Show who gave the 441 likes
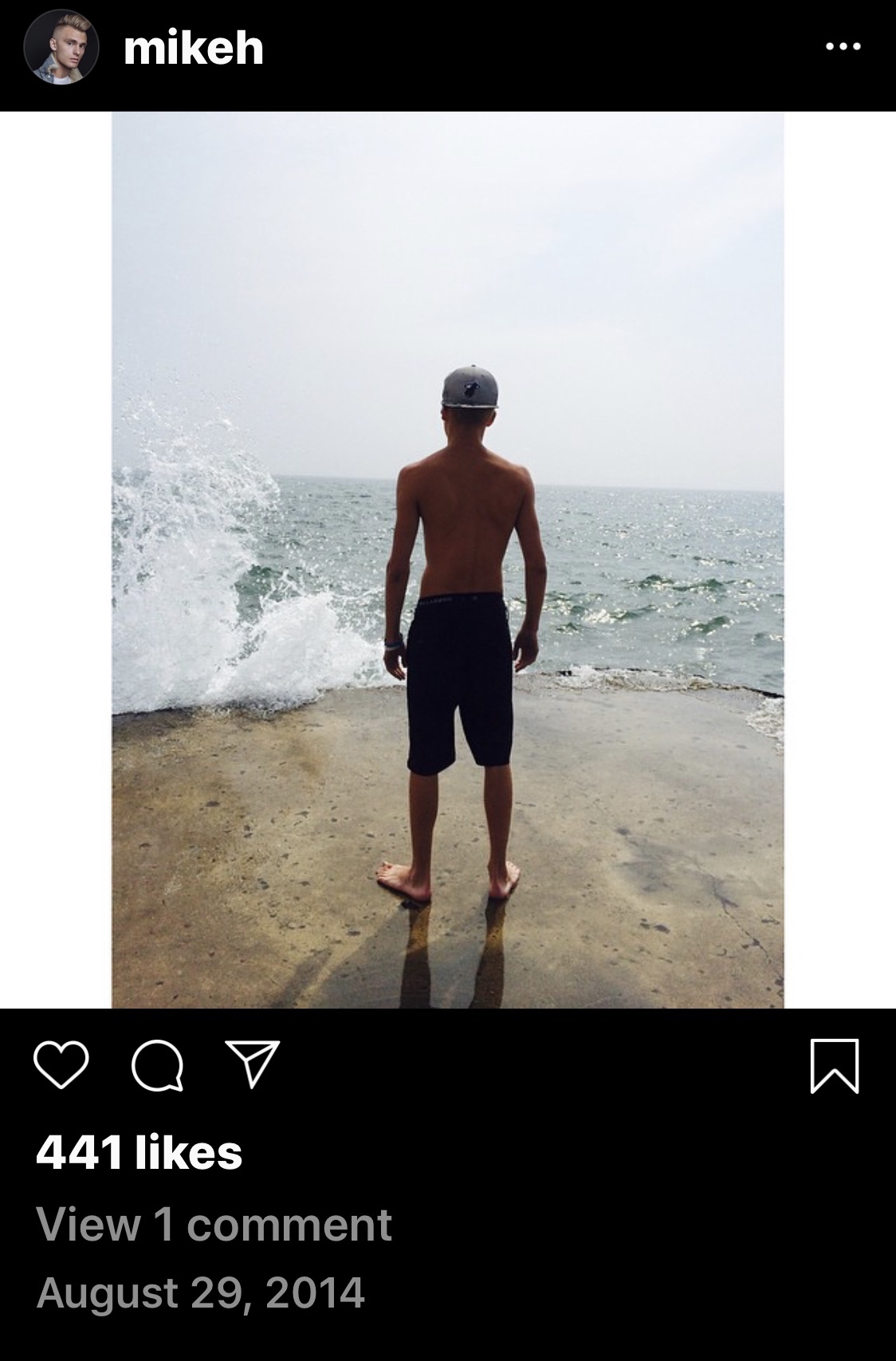Viewport: 896px width, 1361px height. pyautogui.click(x=140, y=1152)
